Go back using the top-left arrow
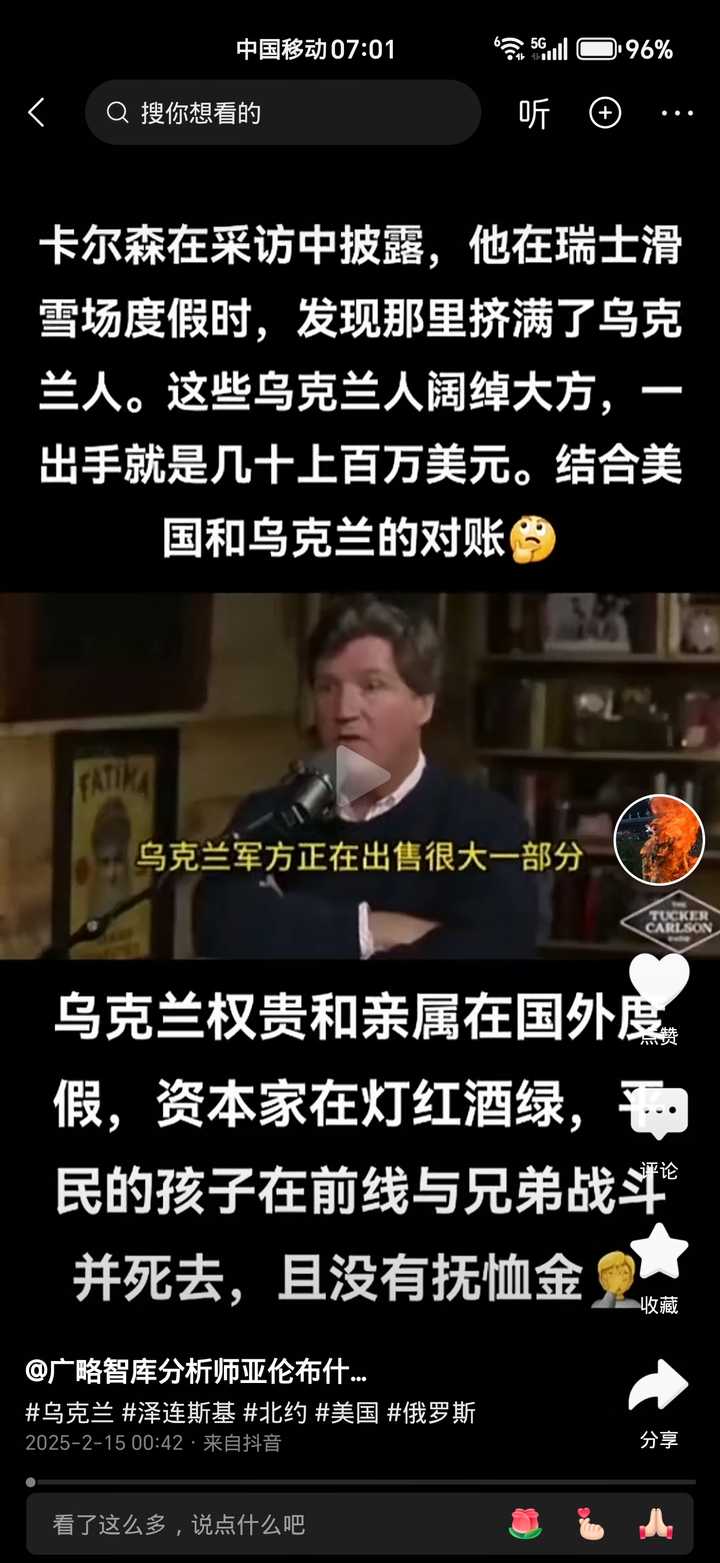720x1563 pixels. tap(37, 113)
